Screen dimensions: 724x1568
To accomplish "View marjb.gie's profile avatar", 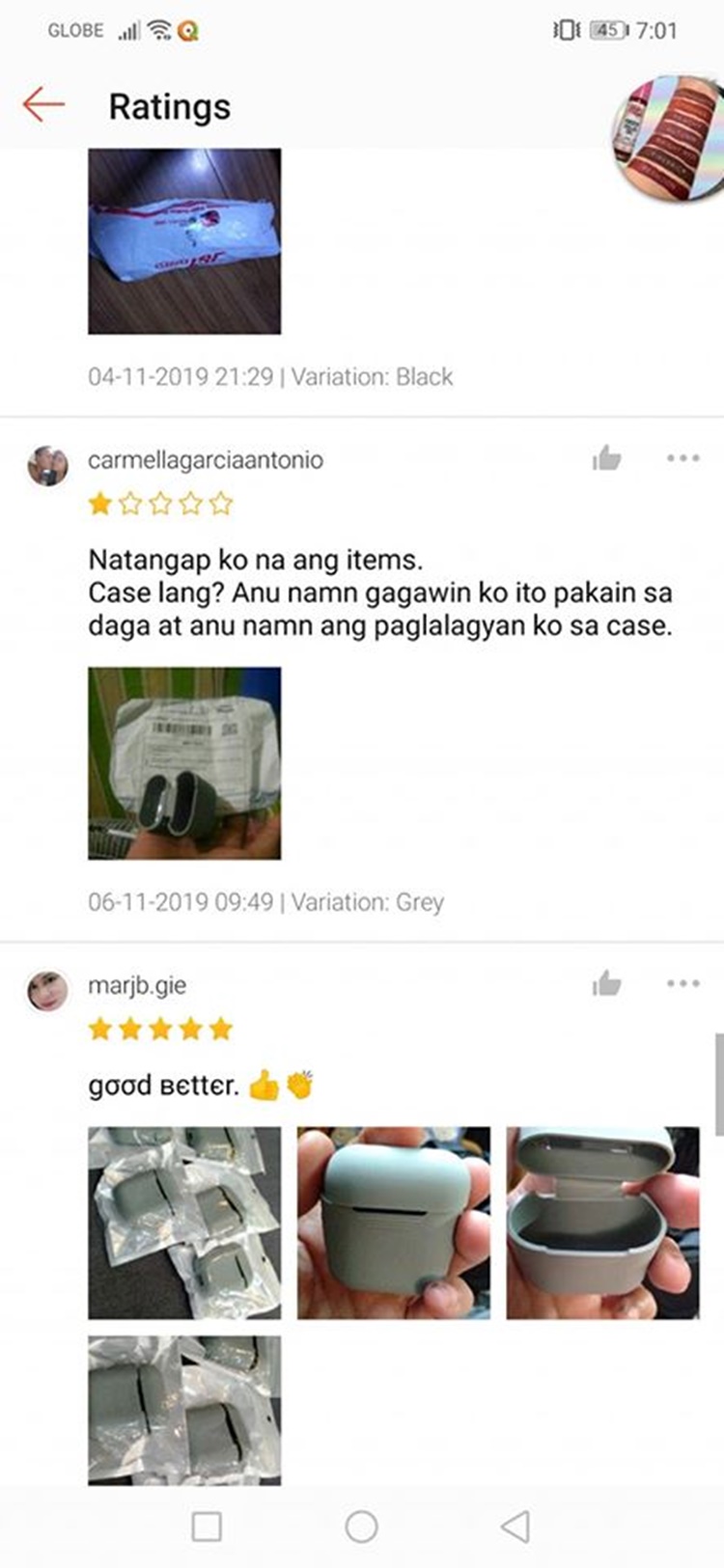I will (47, 991).
